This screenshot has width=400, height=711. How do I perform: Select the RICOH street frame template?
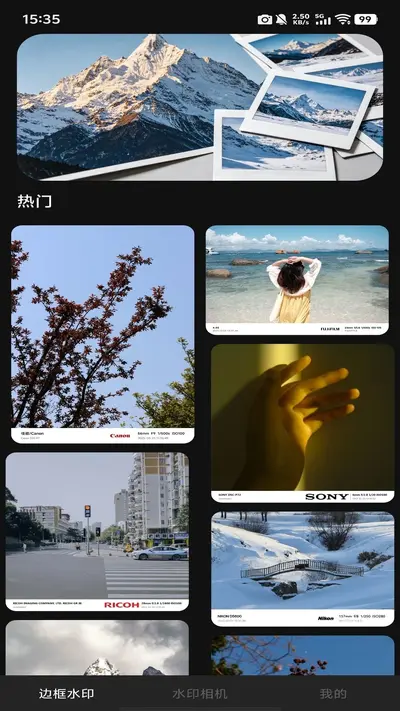[x=98, y=532]
